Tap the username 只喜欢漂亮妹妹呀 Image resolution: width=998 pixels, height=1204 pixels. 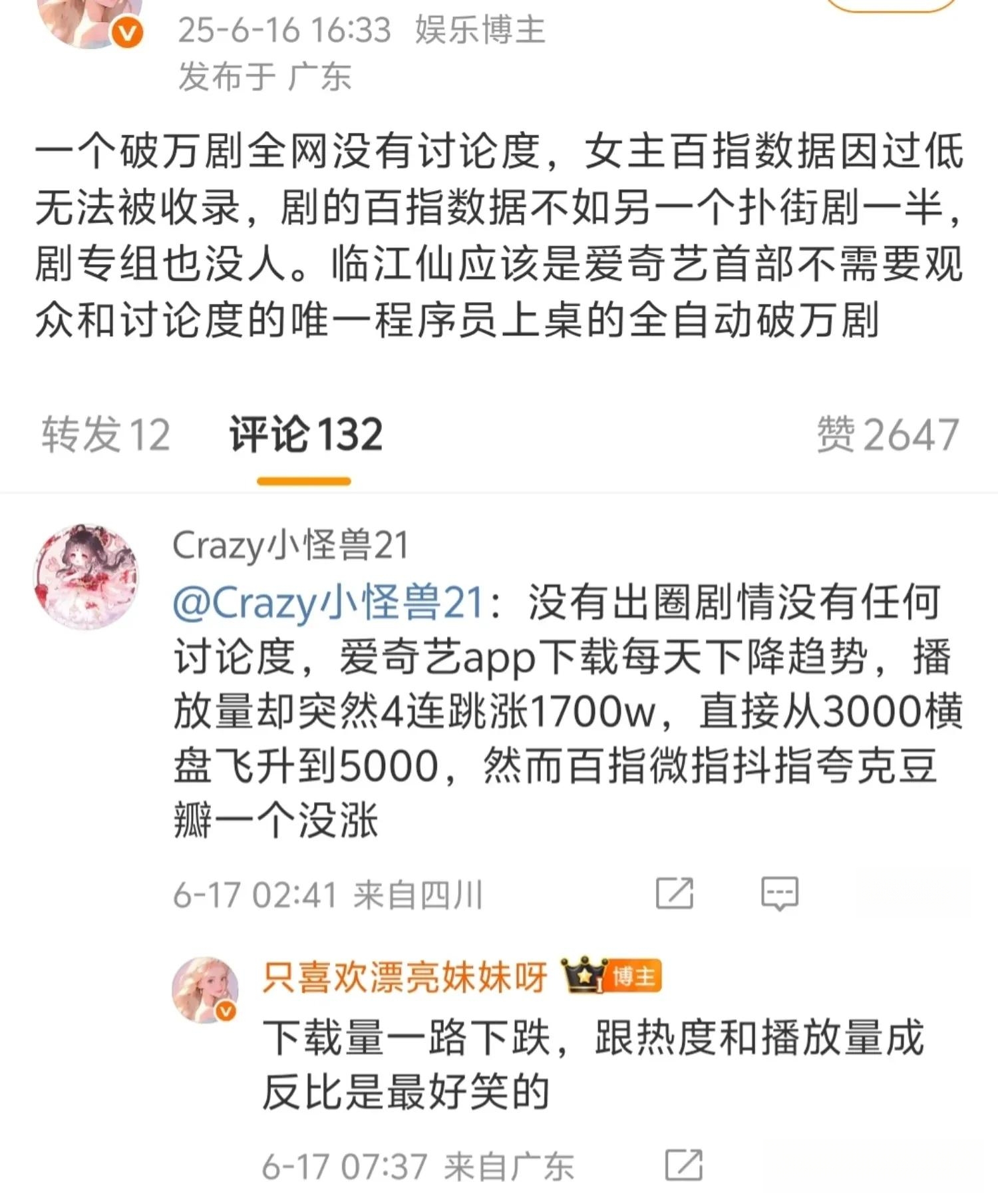point(405,977)
